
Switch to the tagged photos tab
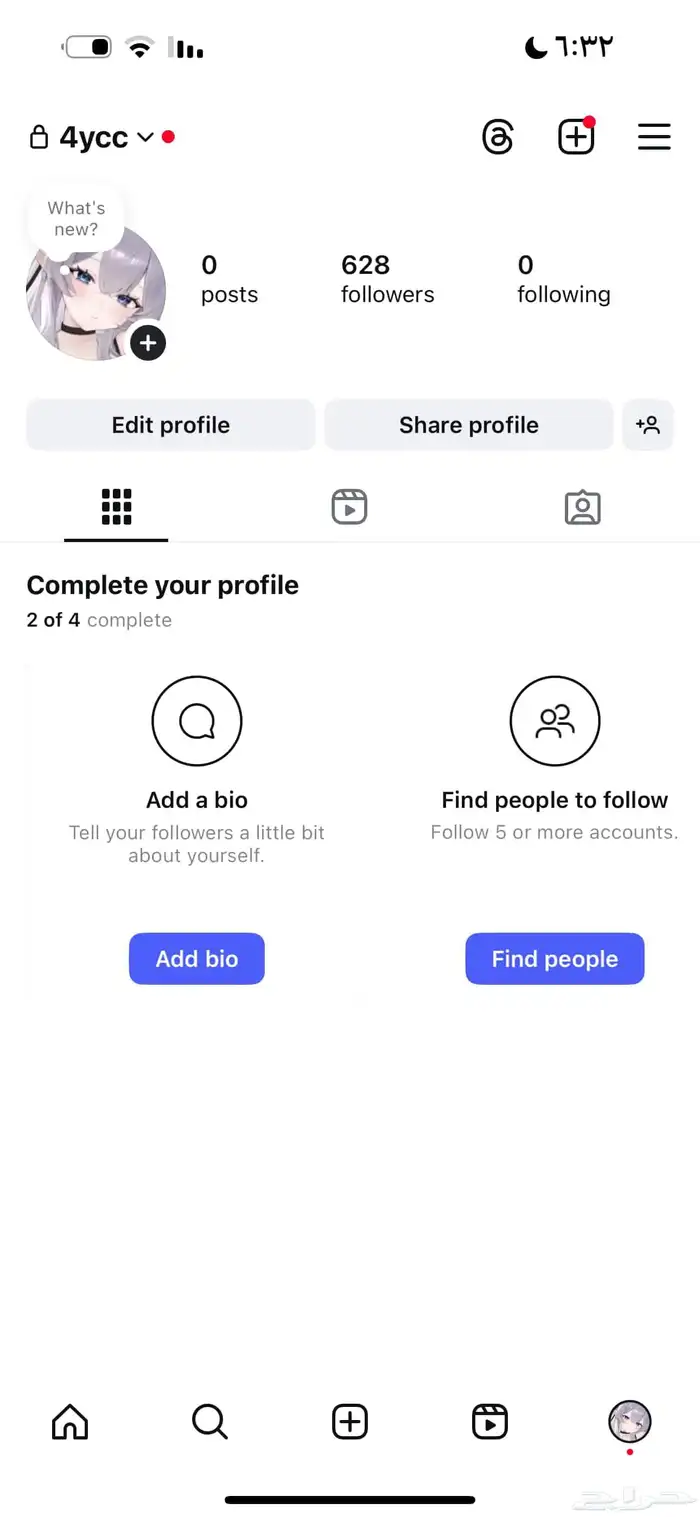point(582,507)
